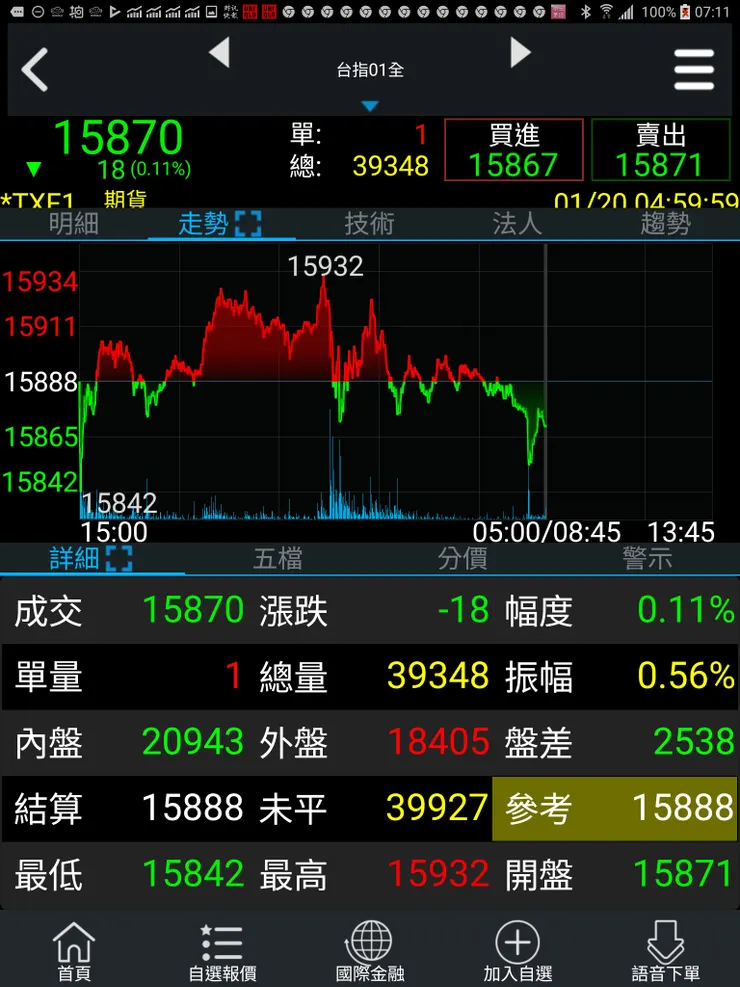740x987 pixels.
Task: Open the 分價 tab
Action: [x=462, y=558]
